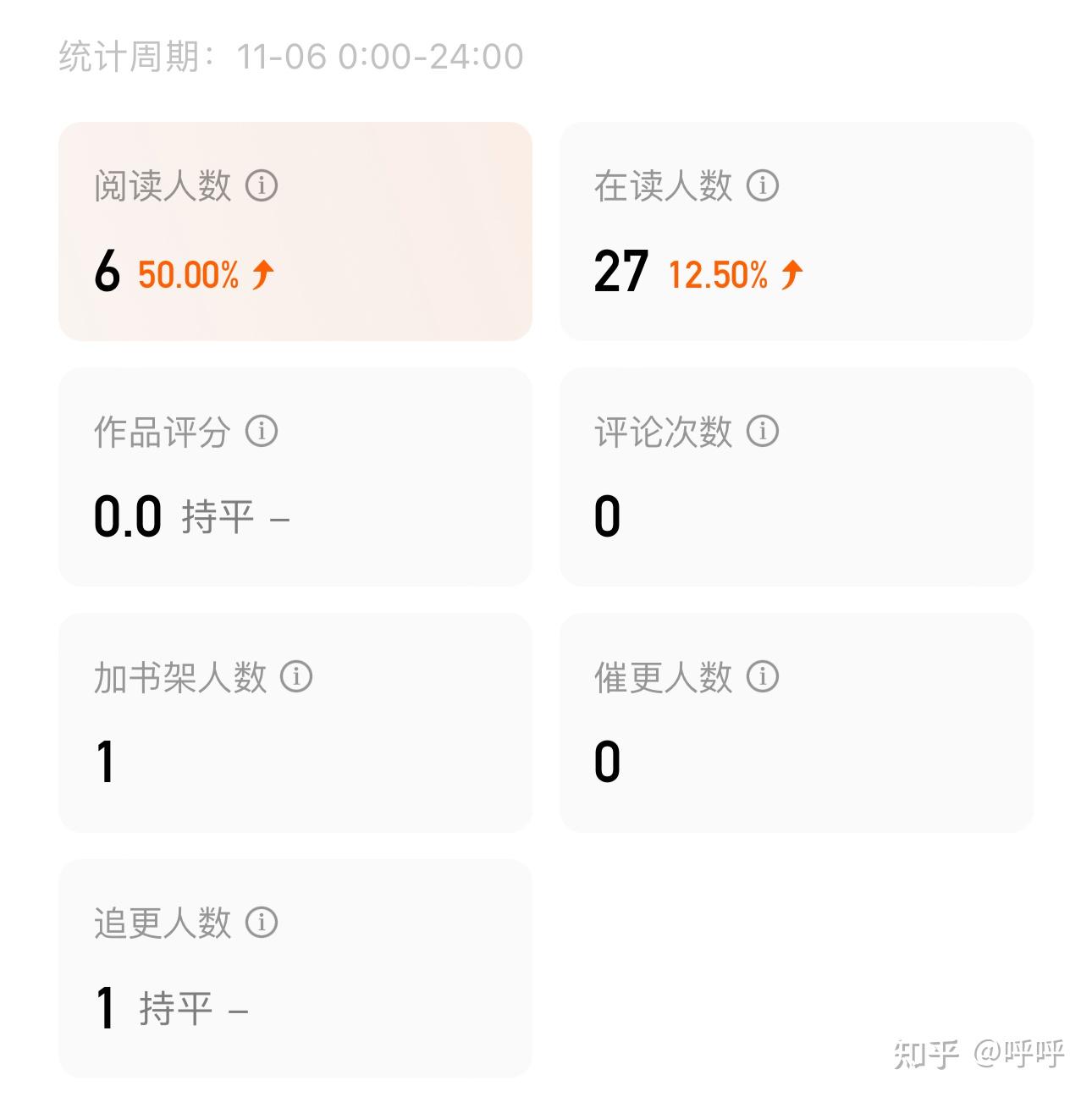Show info for 评论次数
The image size is (1092, 1097).
(763, 431)
